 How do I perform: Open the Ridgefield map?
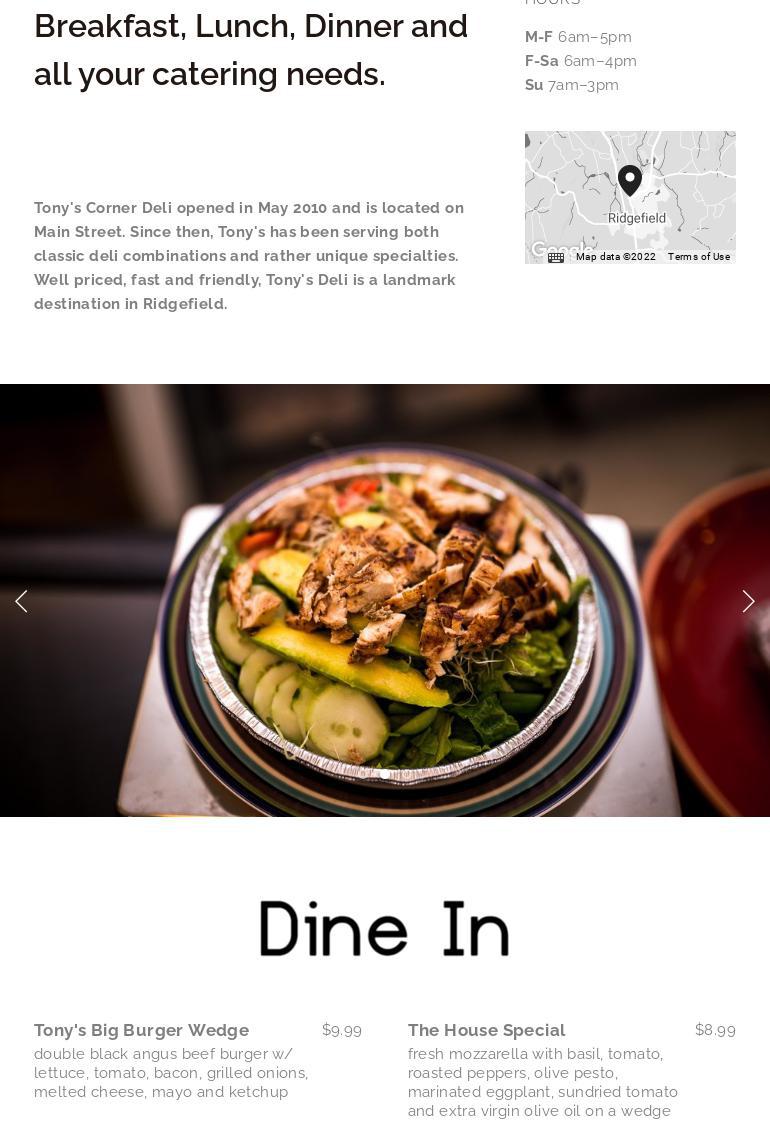point(630,190)
